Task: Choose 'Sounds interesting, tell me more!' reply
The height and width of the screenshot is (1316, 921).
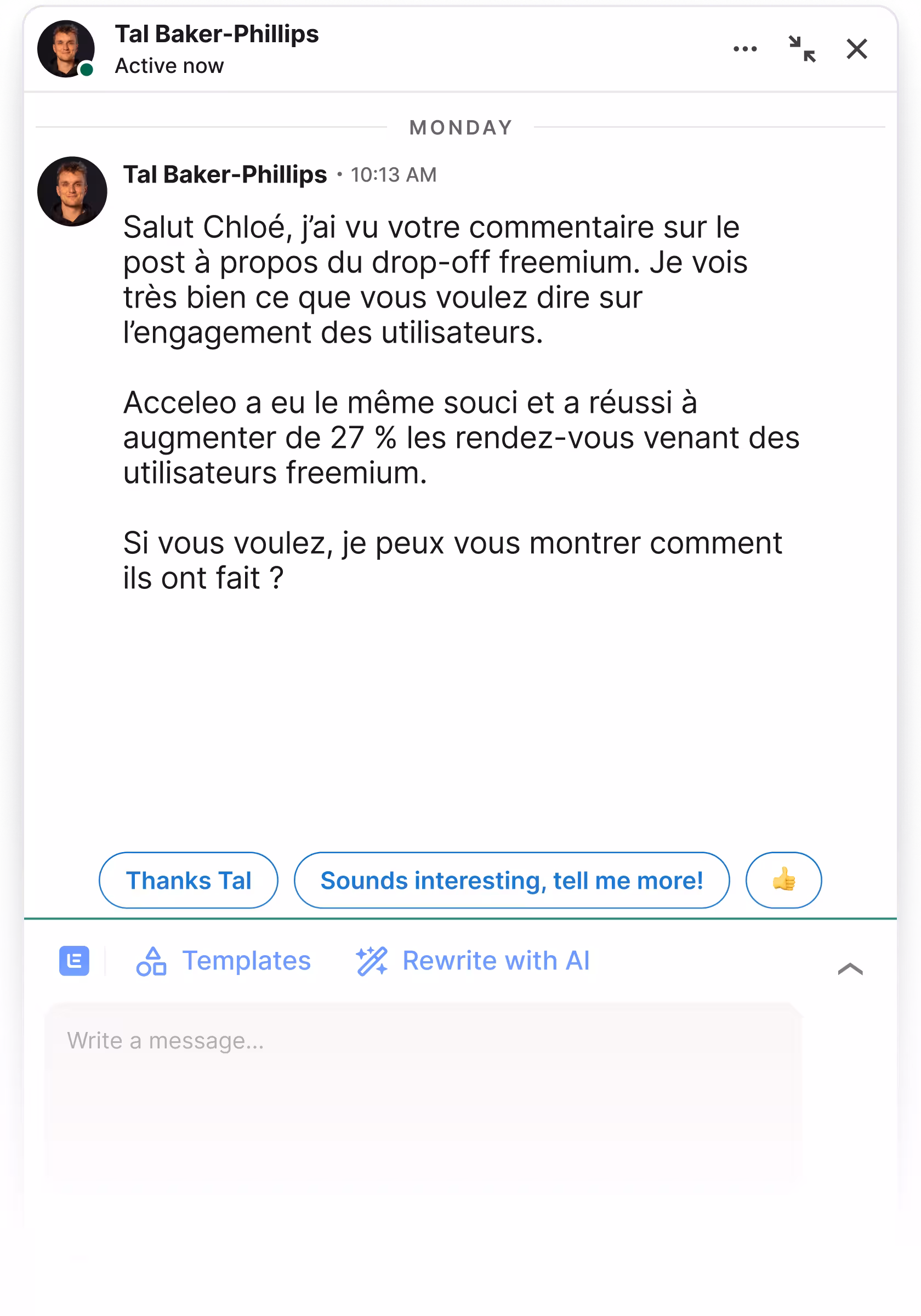Action: click(511, 880)
